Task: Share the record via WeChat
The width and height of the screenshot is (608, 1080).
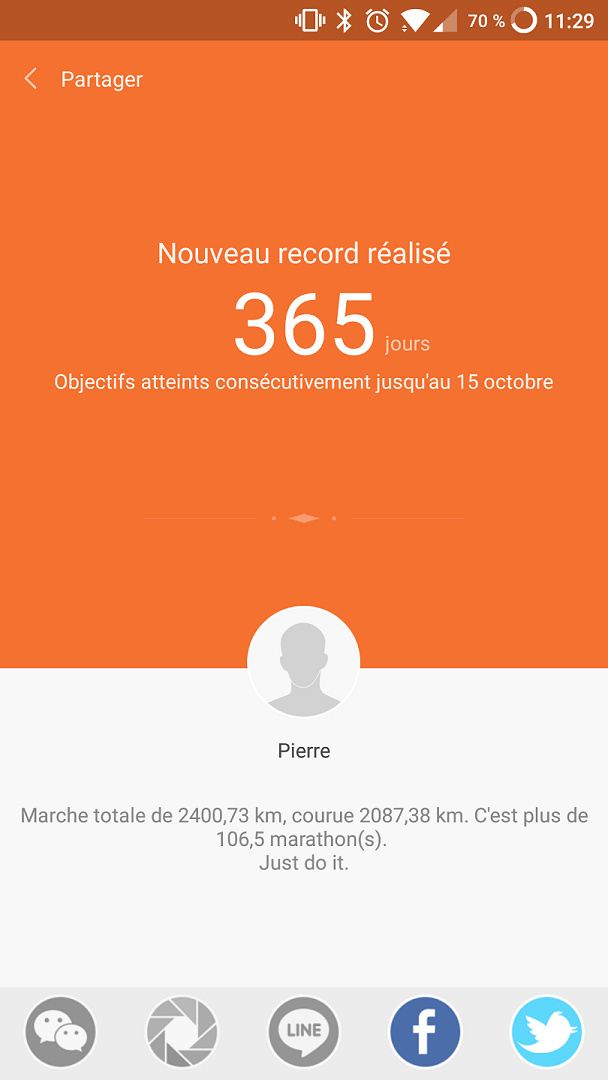Action: click(x=61, y=1031)
